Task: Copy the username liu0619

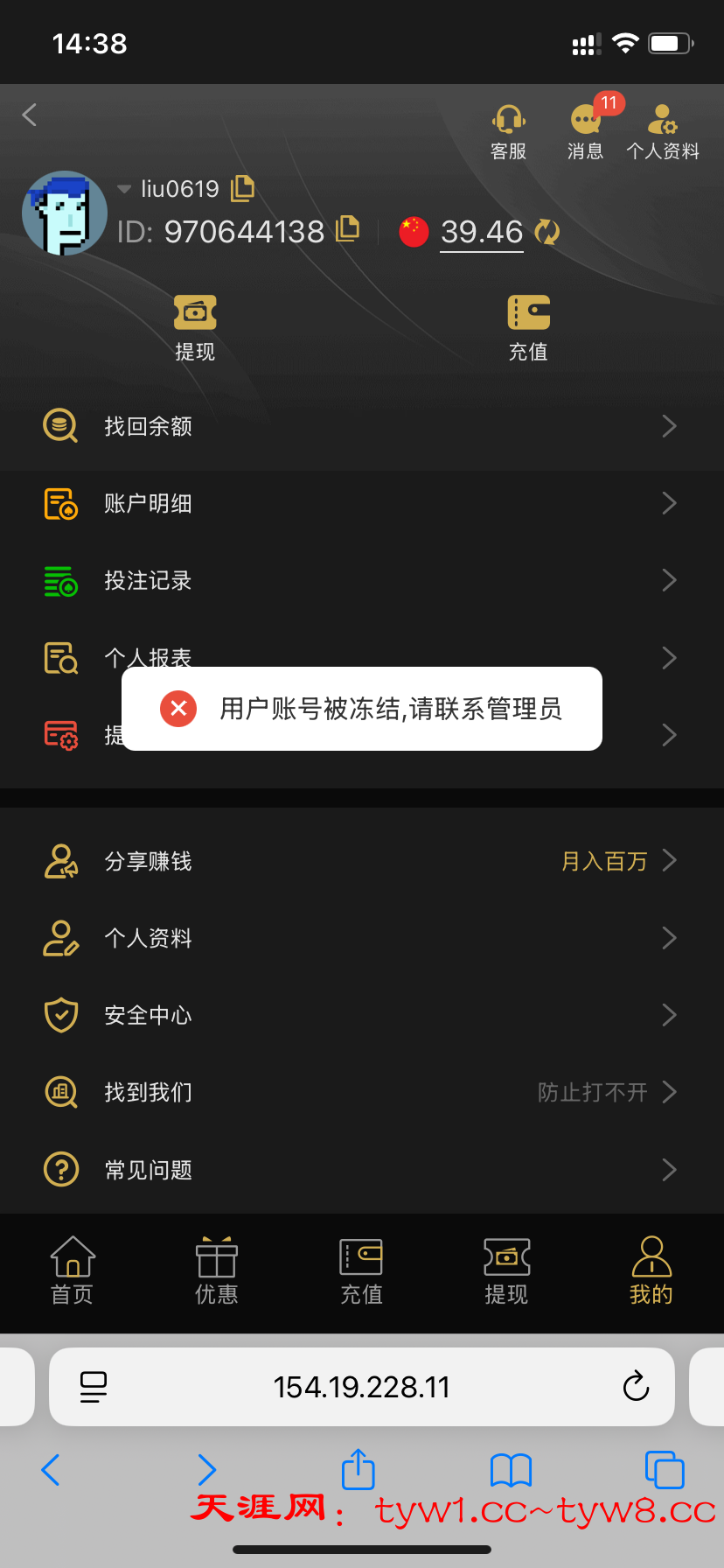Action: 242,188
